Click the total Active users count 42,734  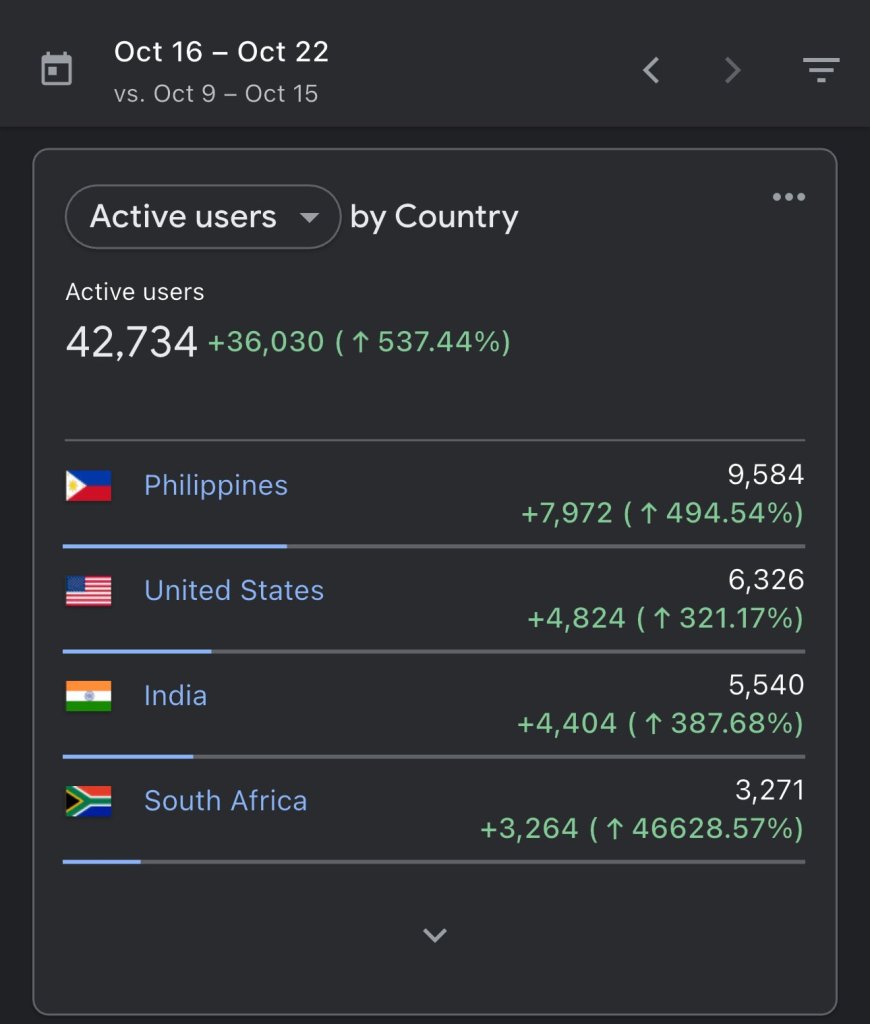[129, 341]
